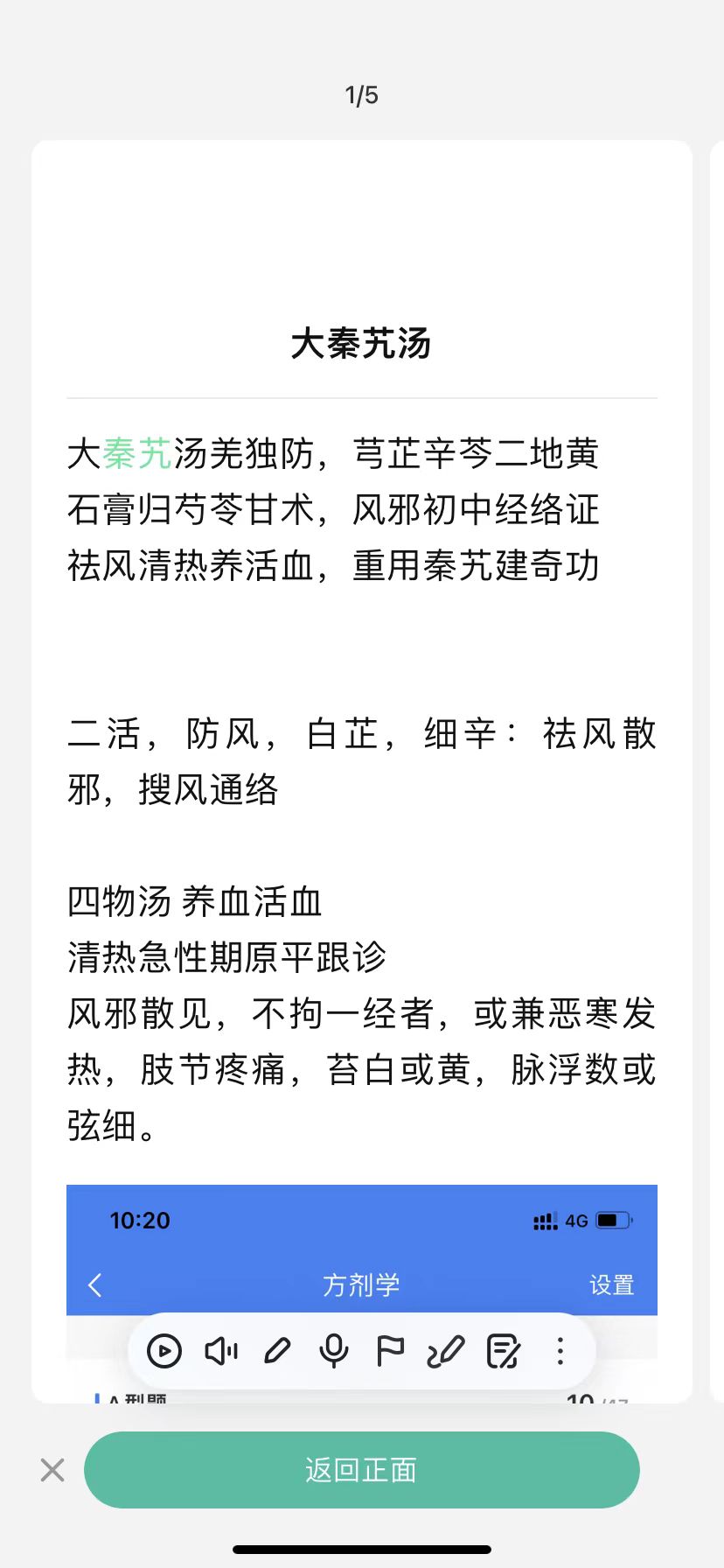Flag this card
Viewport: 724px width, 1568px height.
coord(390,1351)
